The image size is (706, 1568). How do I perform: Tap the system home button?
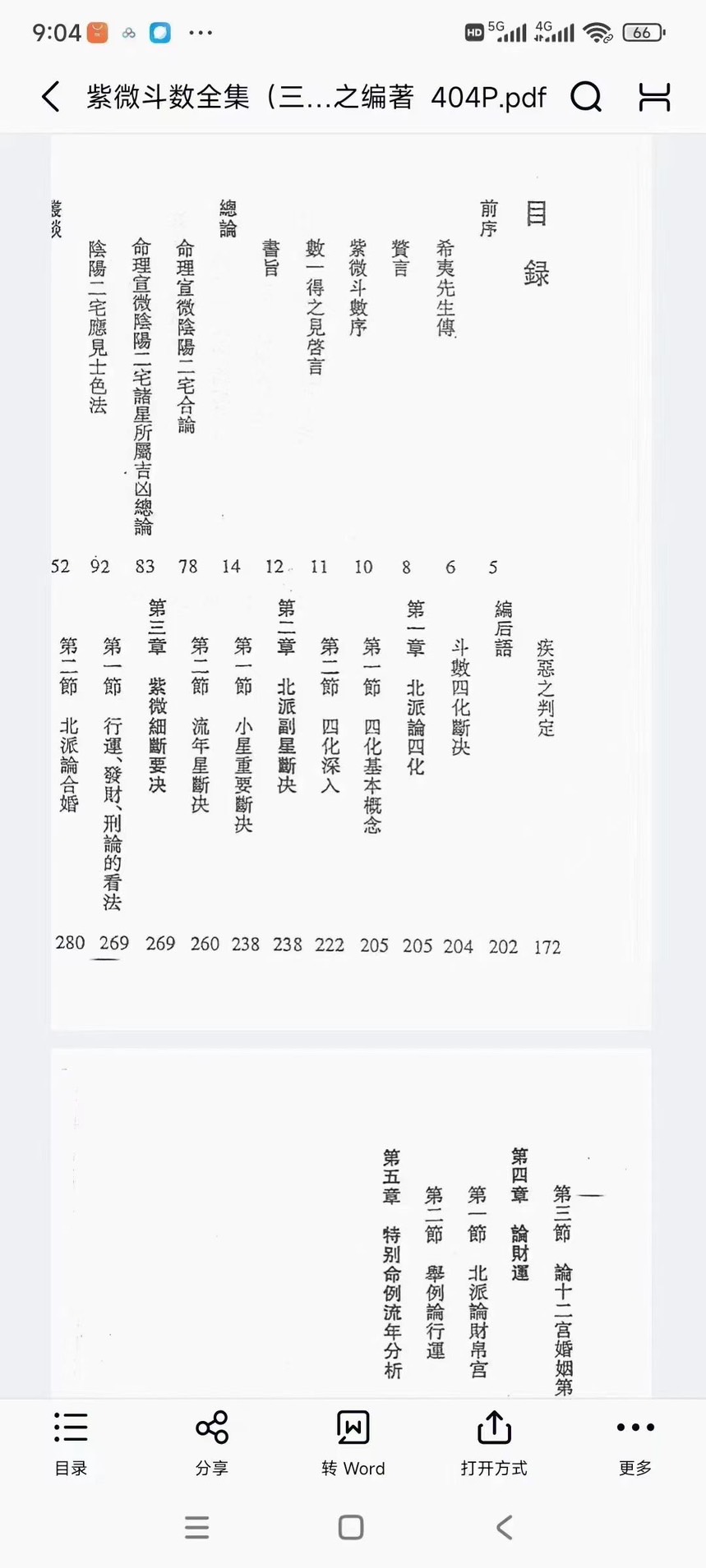click(x=351, y=1527)
